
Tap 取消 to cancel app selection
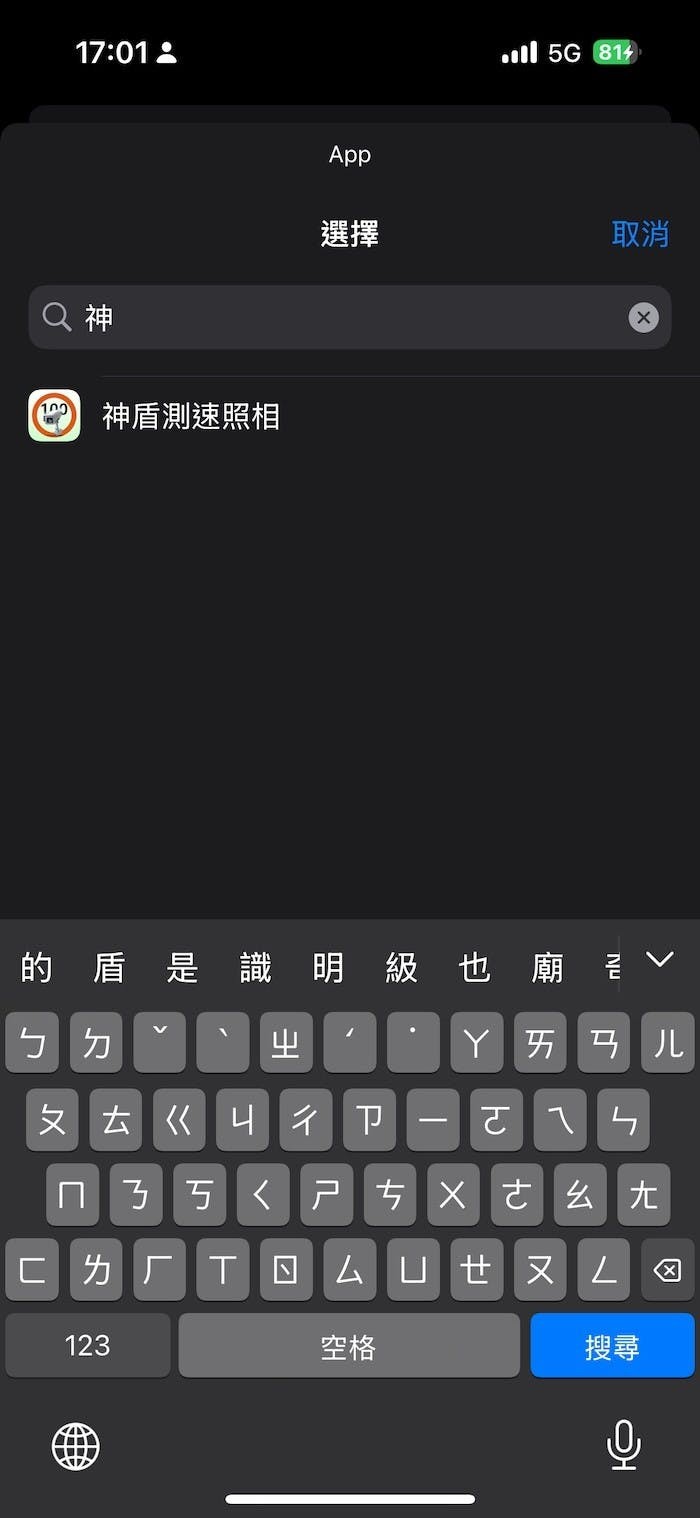pos(639,234)
